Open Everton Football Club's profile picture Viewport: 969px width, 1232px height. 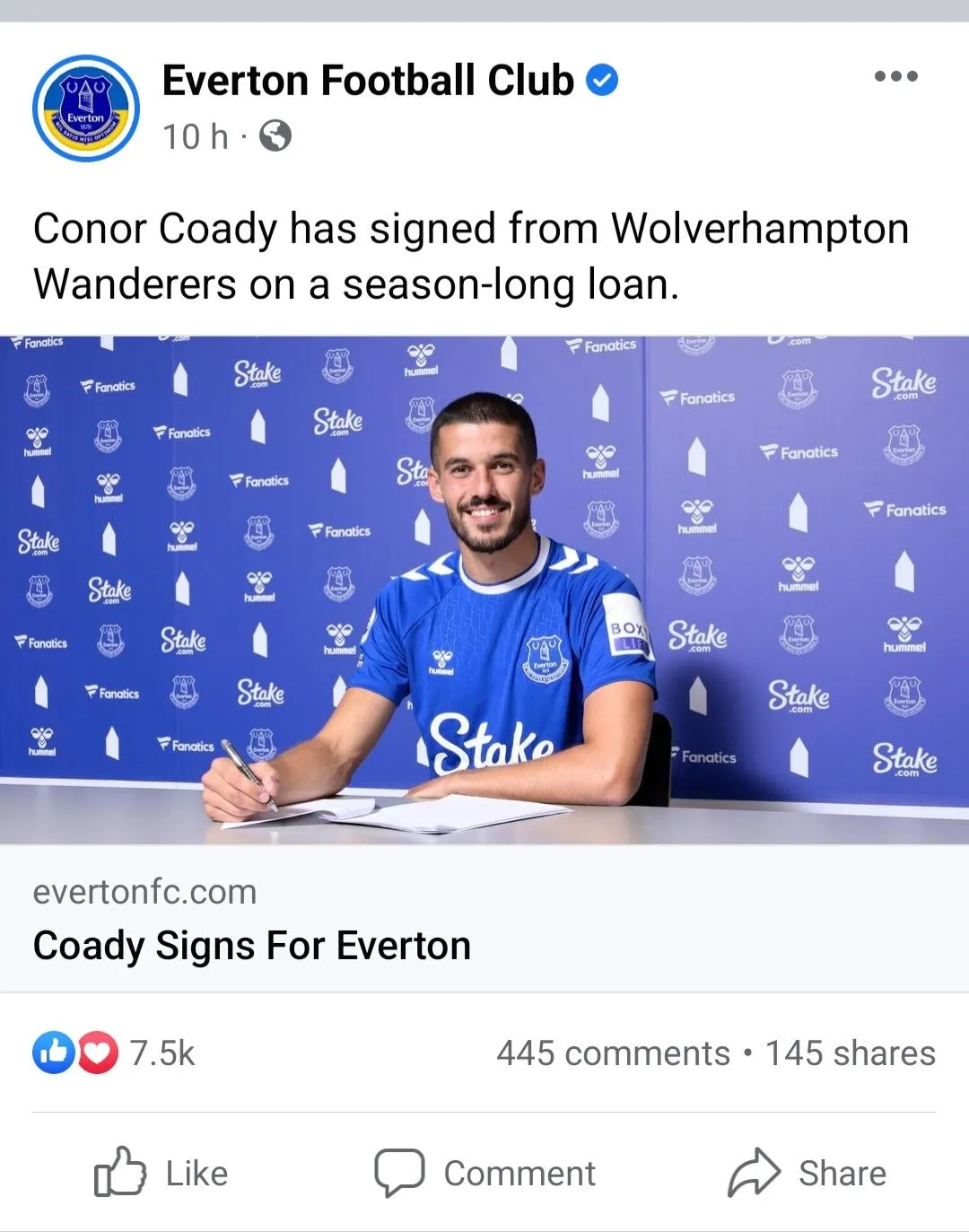[x=86, y=109]
